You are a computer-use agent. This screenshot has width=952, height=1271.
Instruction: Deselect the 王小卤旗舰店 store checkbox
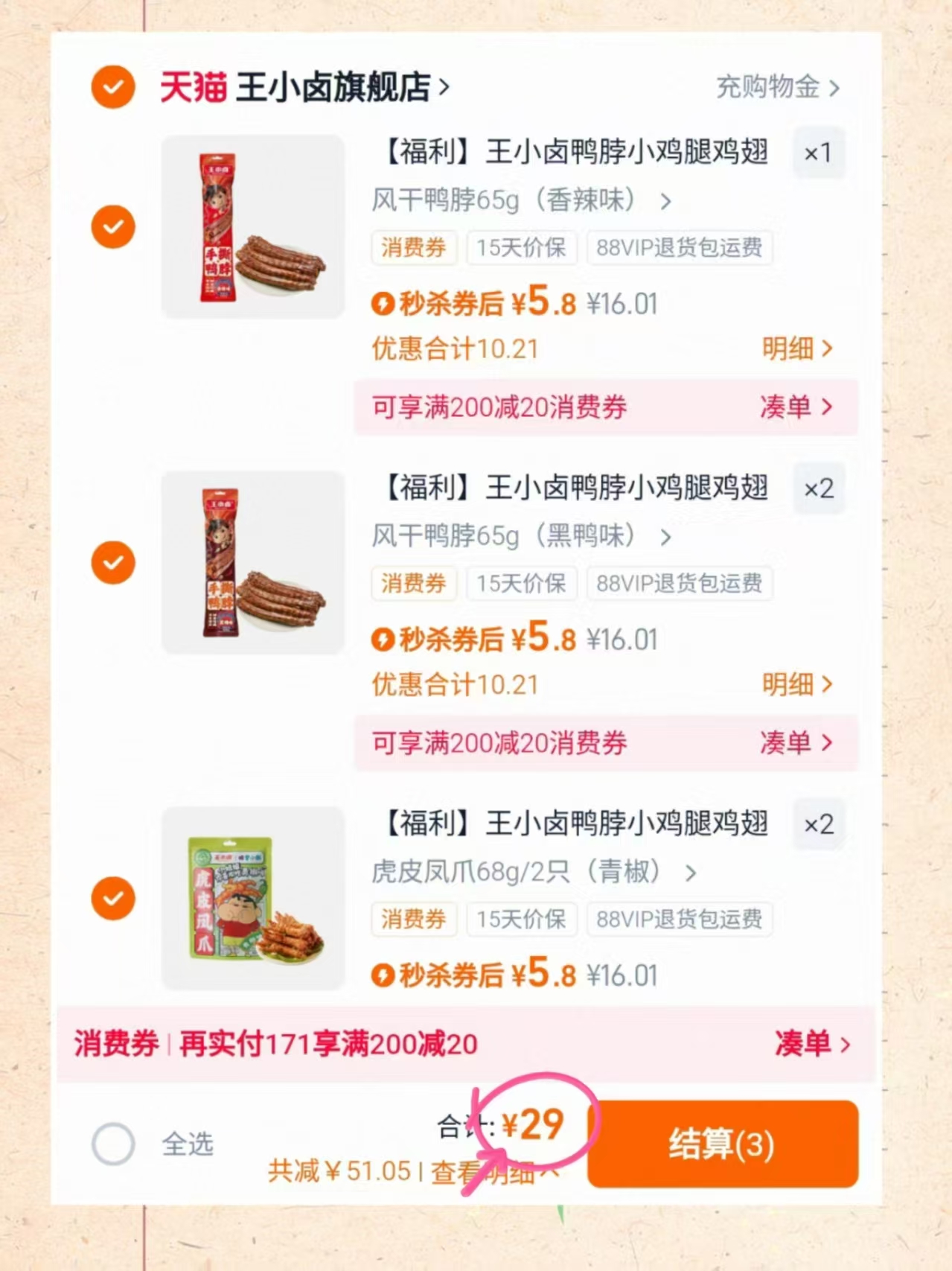point(112,87)
